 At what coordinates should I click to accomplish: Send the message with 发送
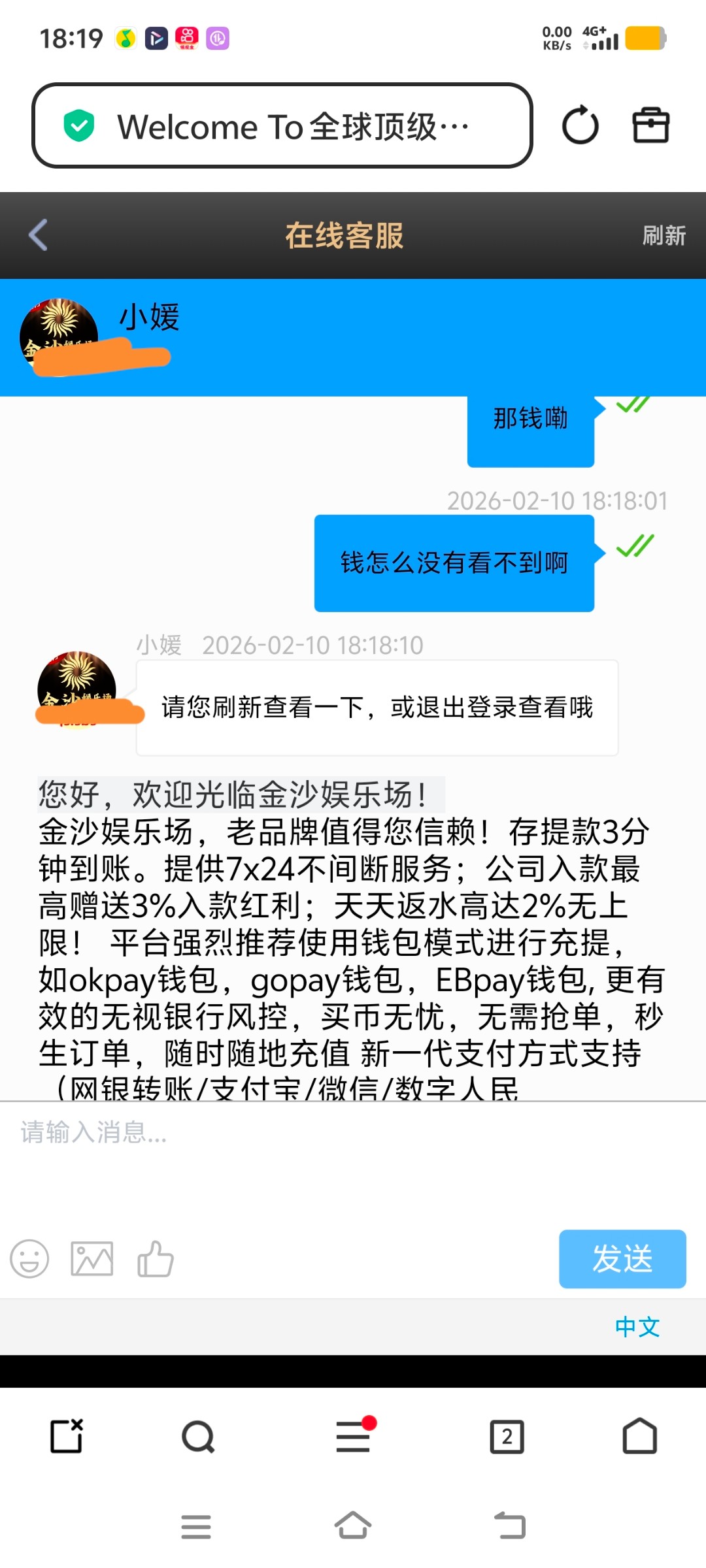622,1259
